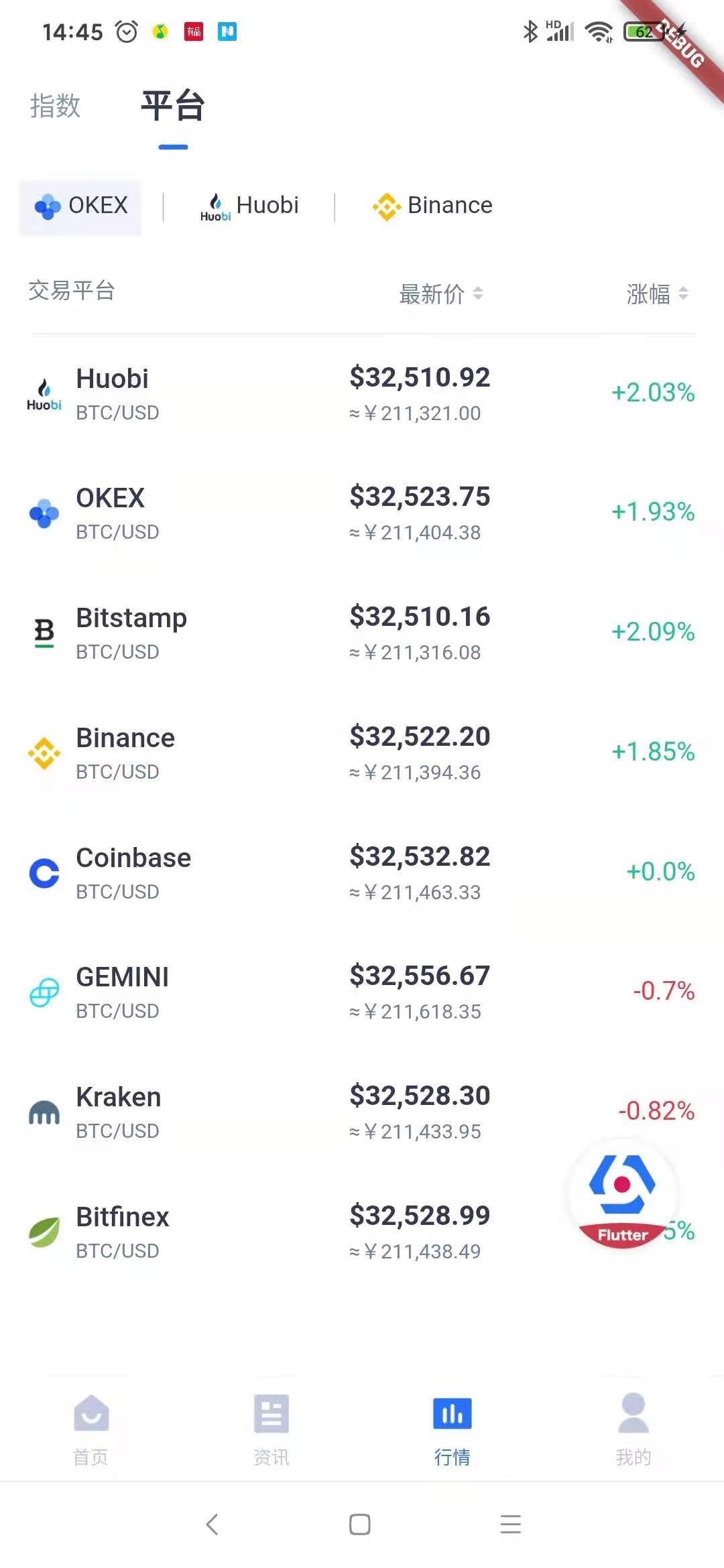Open the OKEX BTC/USD row

[362, 514]
